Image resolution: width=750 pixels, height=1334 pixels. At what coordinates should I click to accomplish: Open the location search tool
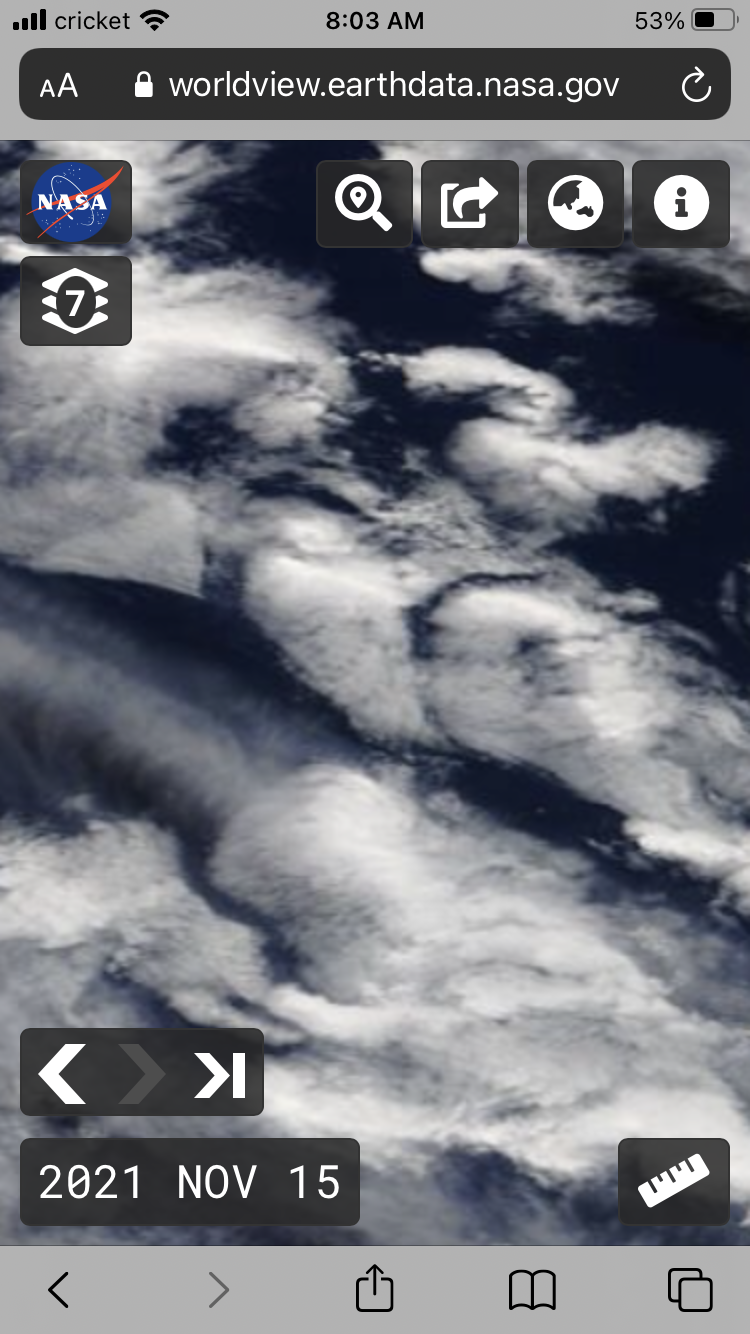pos(364,203)
